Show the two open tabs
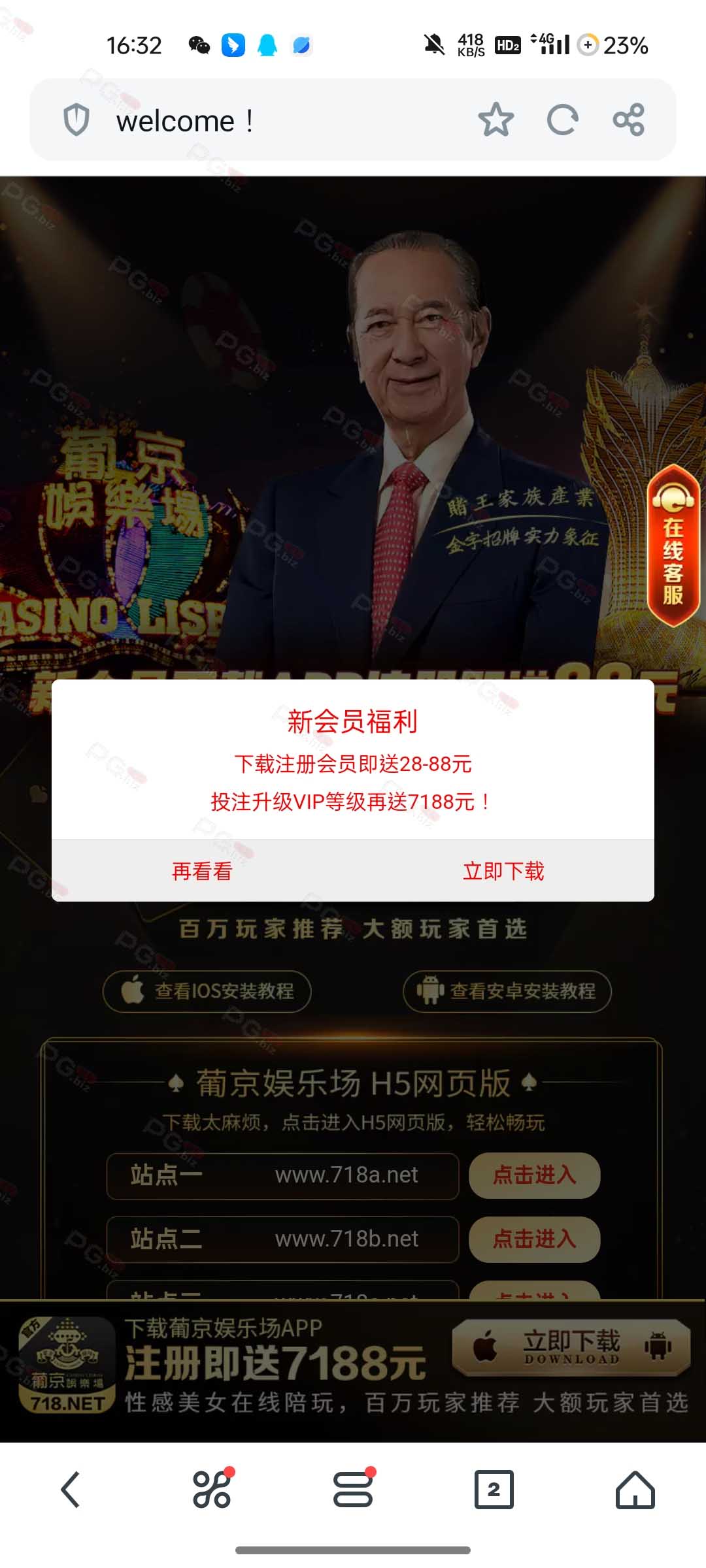Viewport: 706px width, 1568px height. [x=494, y=1490]
